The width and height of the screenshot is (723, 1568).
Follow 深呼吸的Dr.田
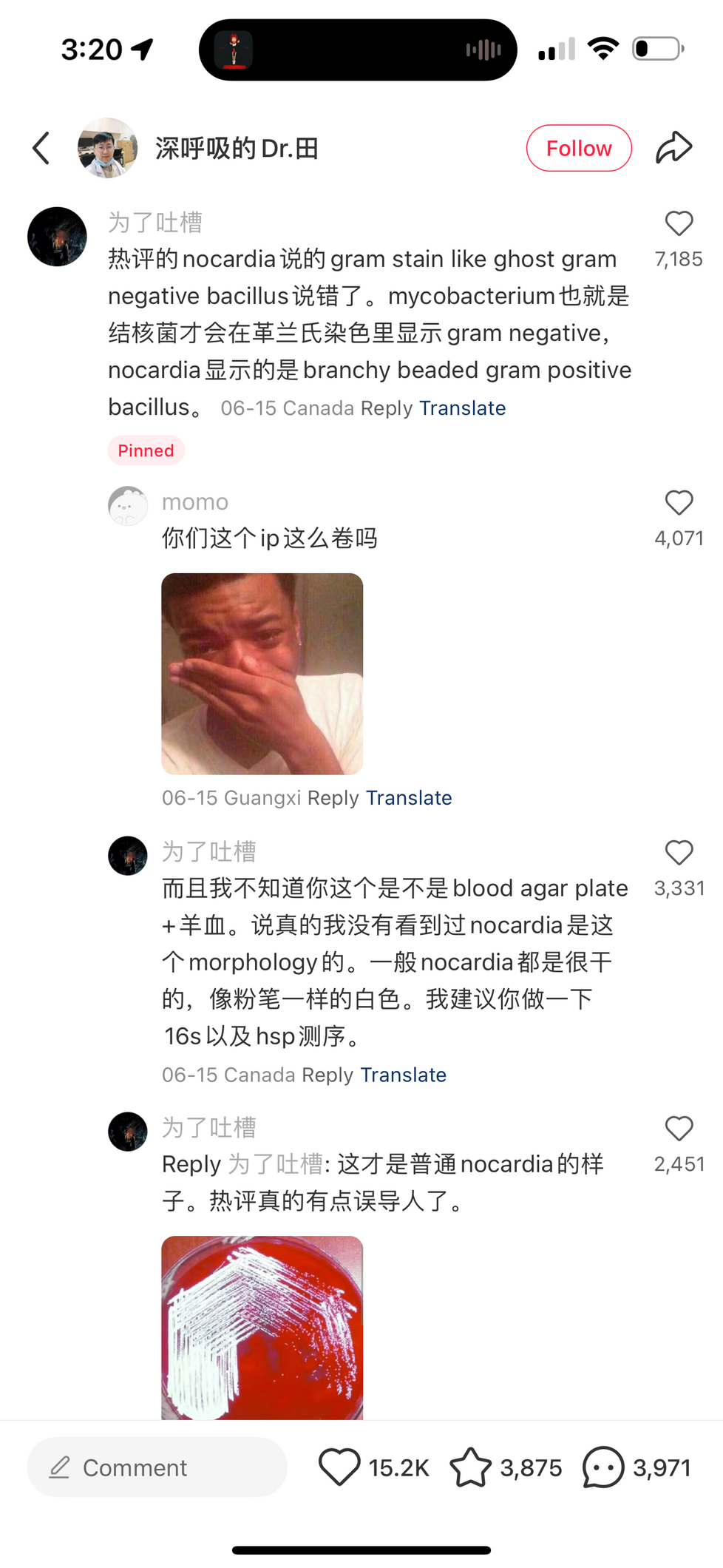tap(578, 149)
